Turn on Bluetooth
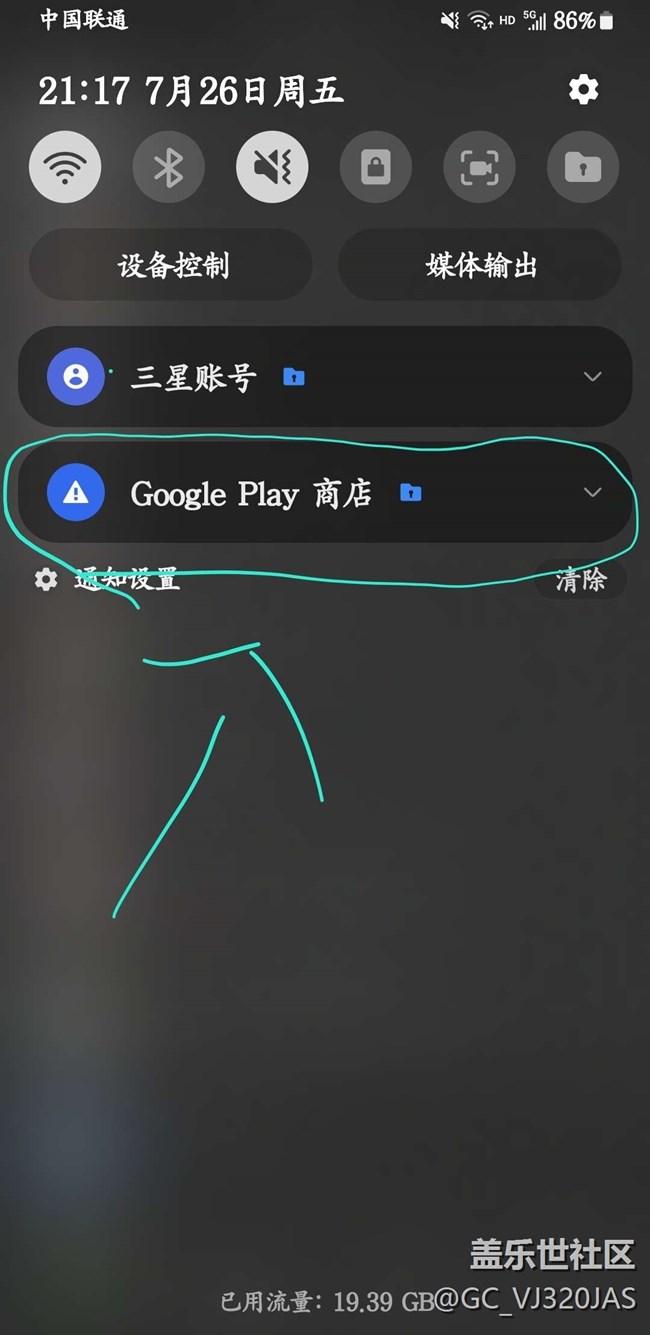 pyautogui.click(x=168, y=167)
